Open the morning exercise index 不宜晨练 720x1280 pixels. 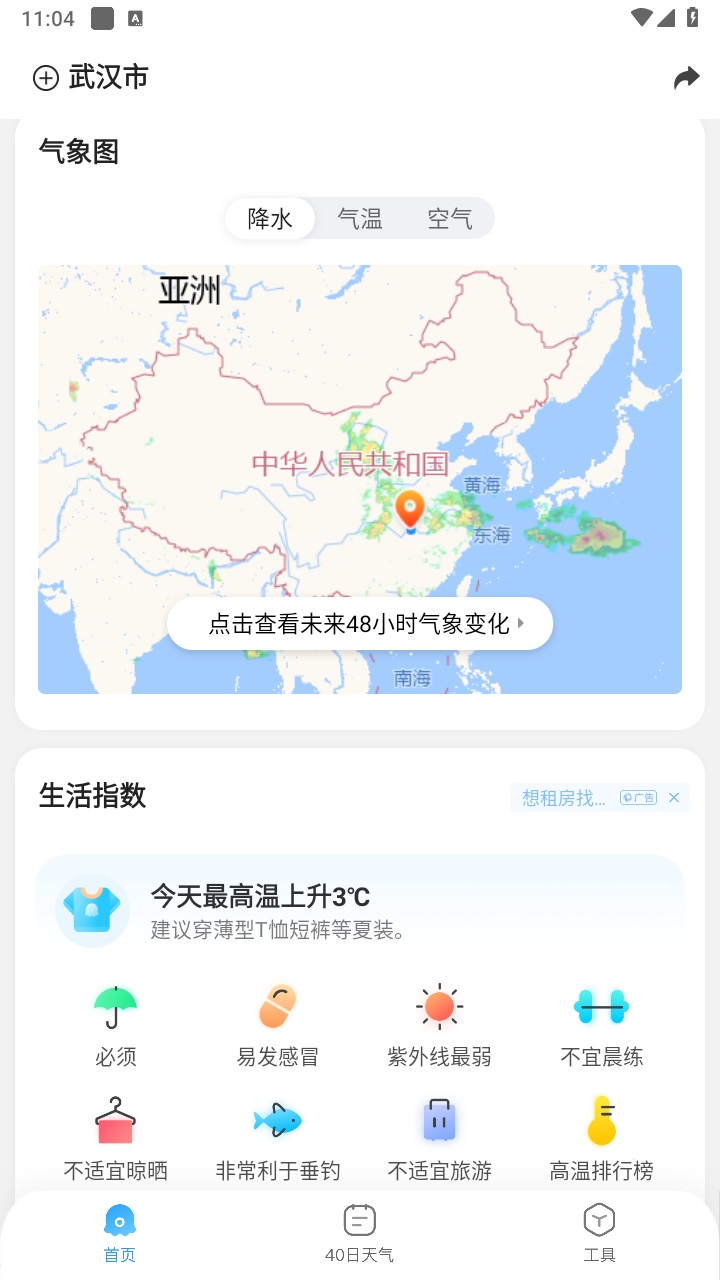click(x=602, y=1025)
